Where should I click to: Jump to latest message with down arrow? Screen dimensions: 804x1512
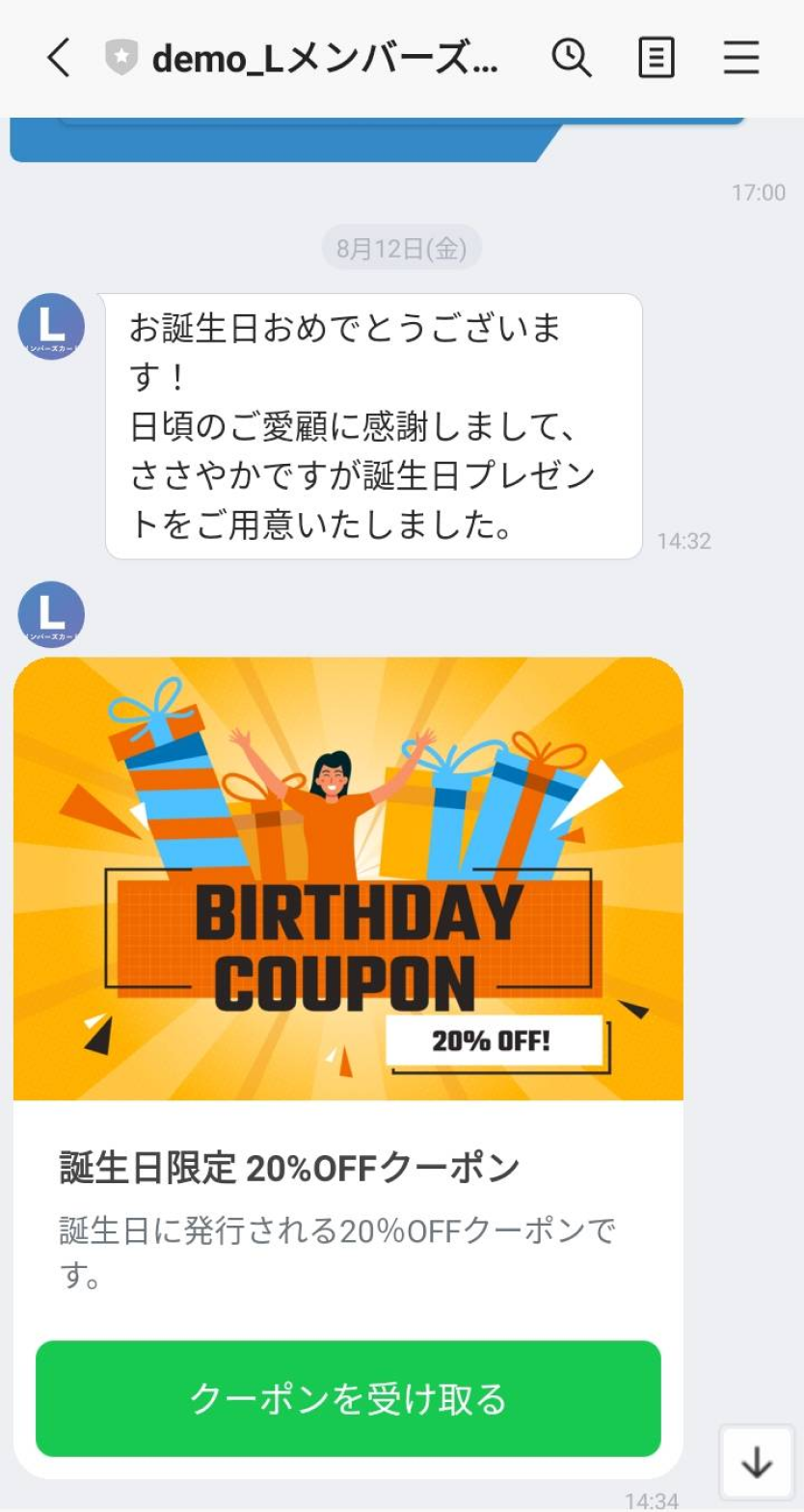point(757,1463)
